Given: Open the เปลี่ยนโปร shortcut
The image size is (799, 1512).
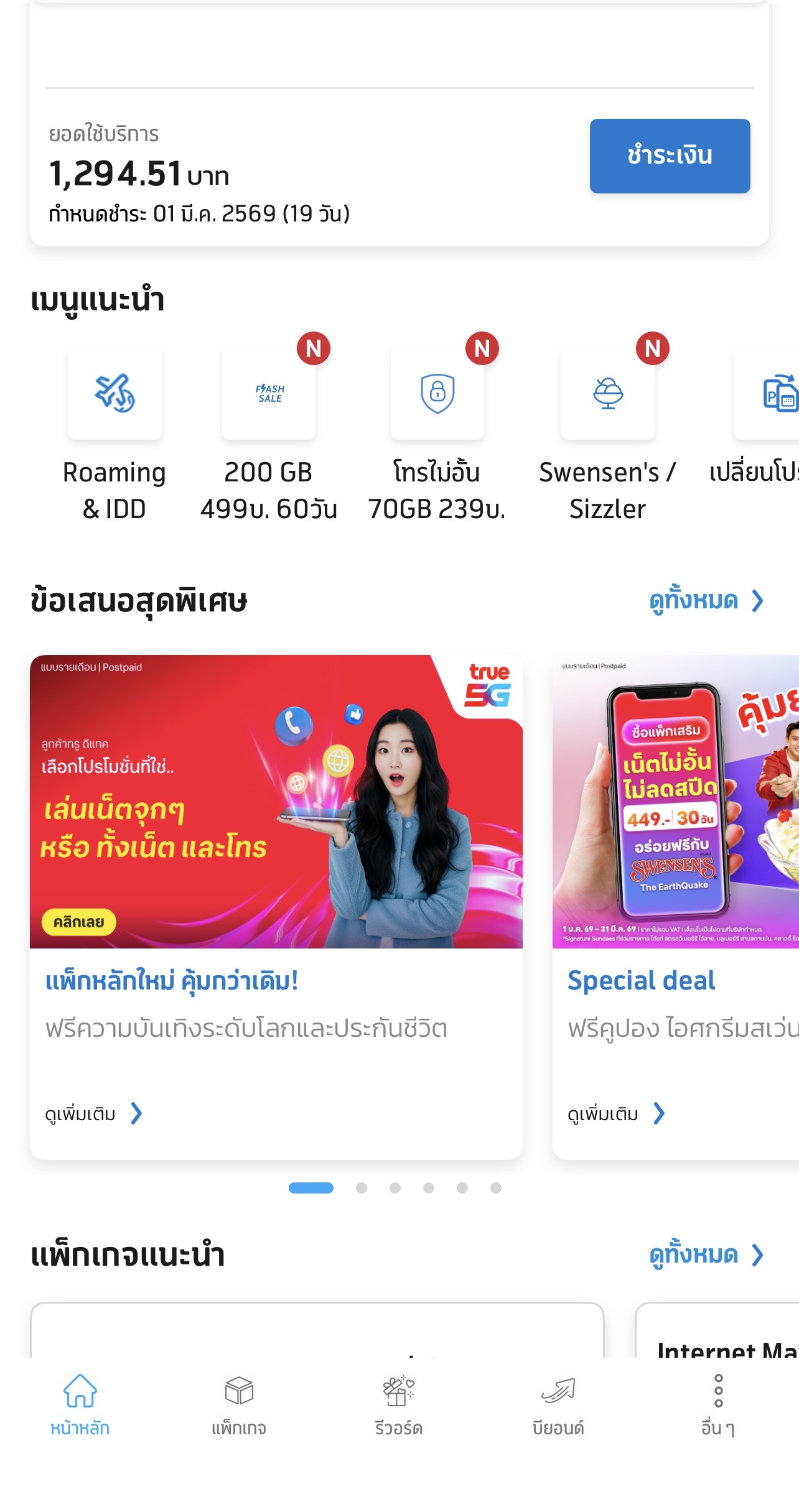Looking at the screenshot, I should click(772, 394).
